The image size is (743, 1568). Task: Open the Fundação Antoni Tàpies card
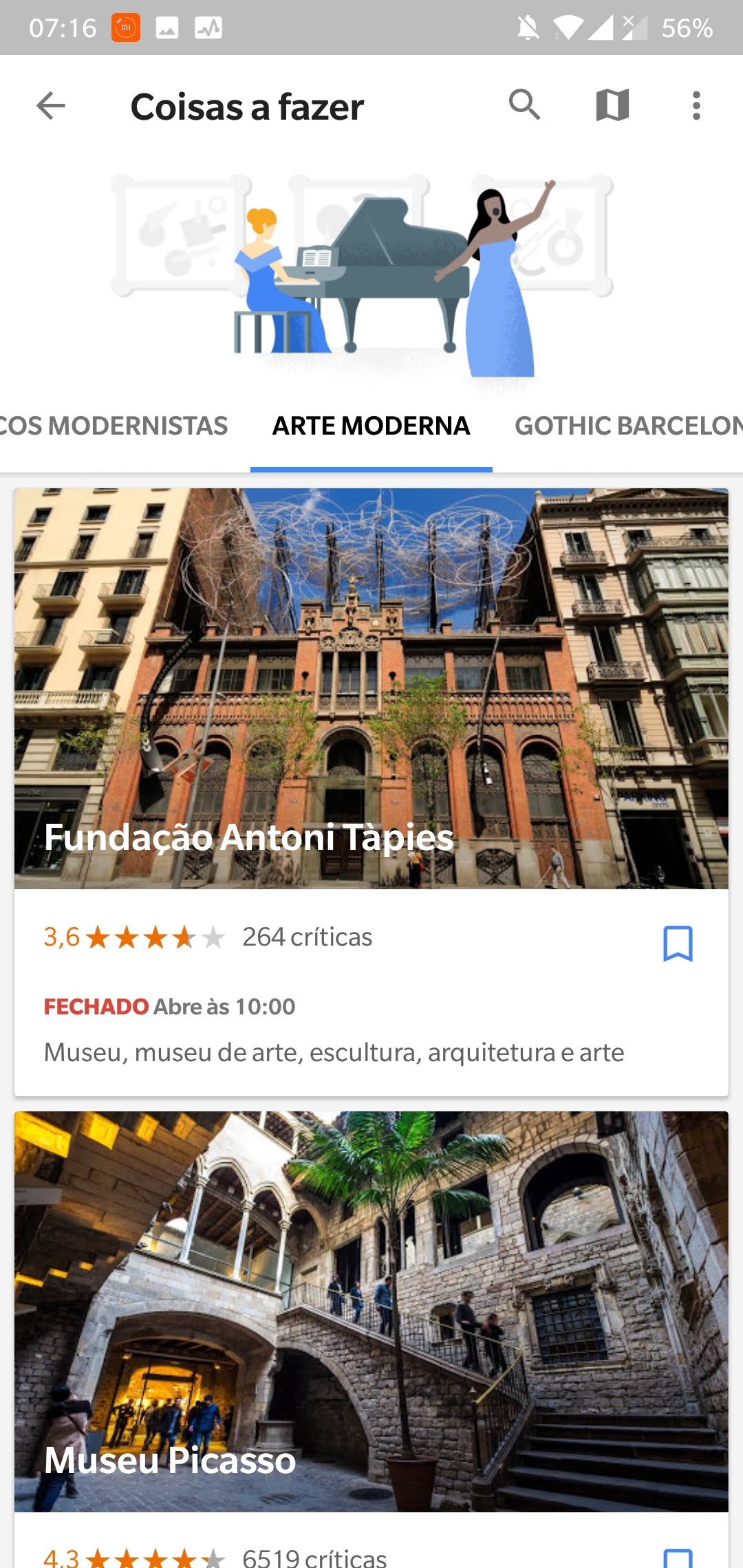pyautogui.click(x=371, y=792)
